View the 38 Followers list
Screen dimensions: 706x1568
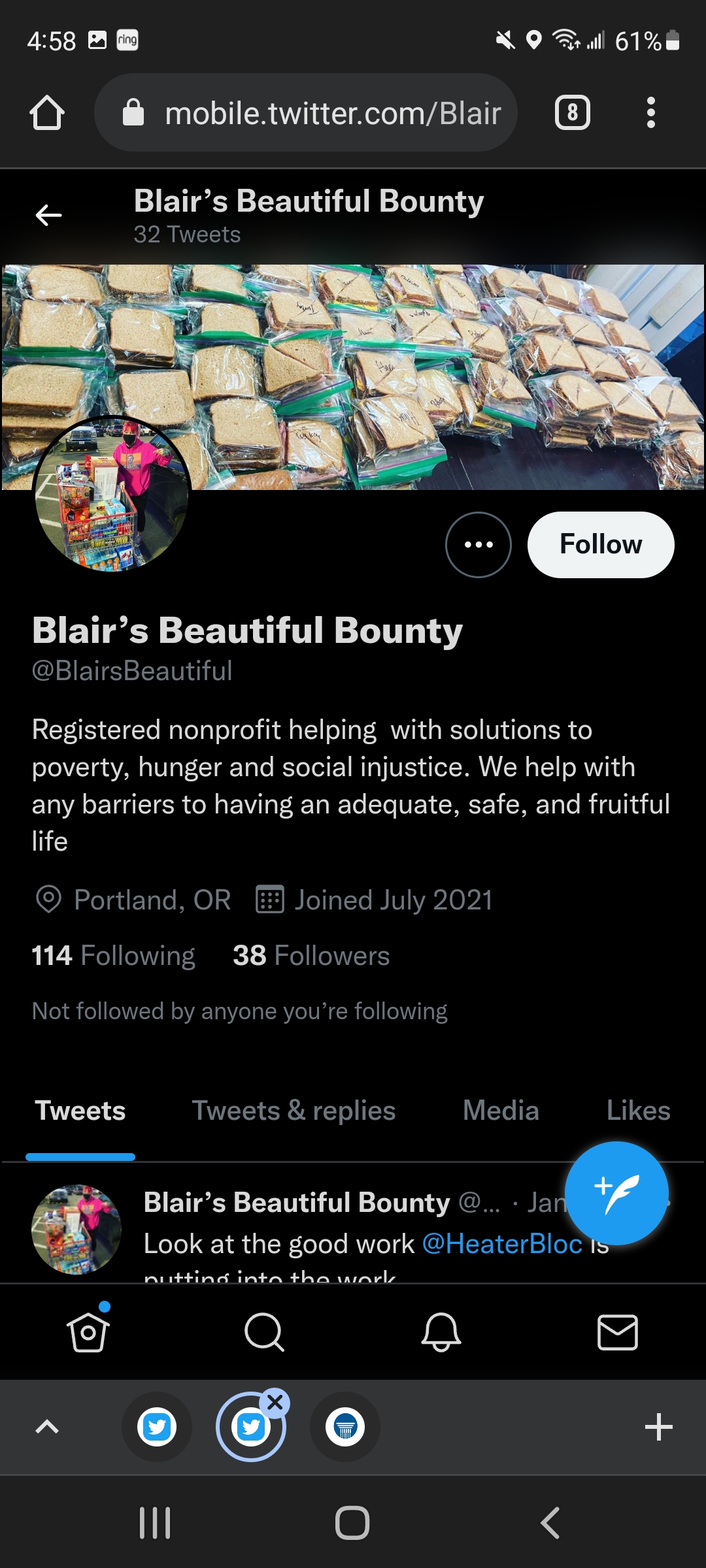pyautogui.click(x=311, y=956)
